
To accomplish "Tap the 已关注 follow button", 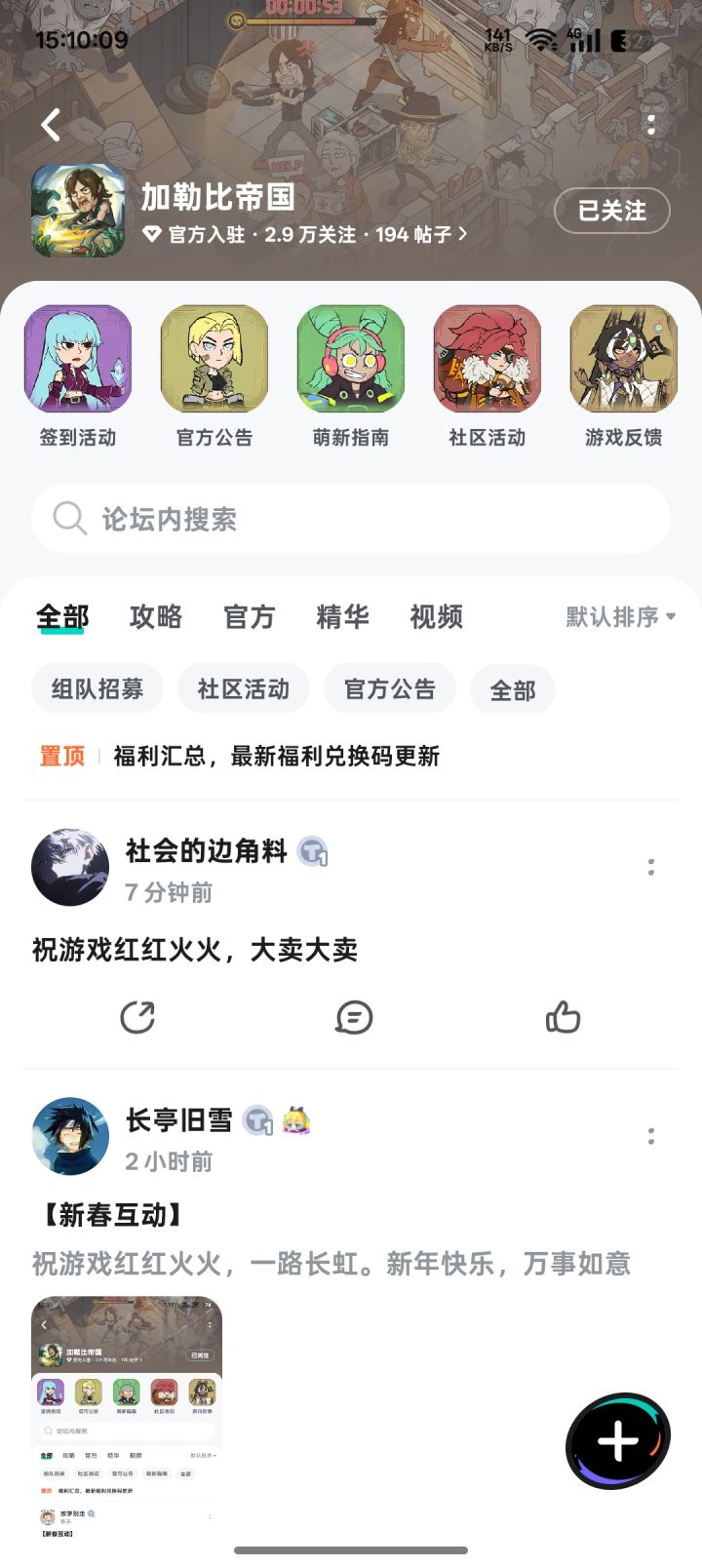I will tap(612, 211).
